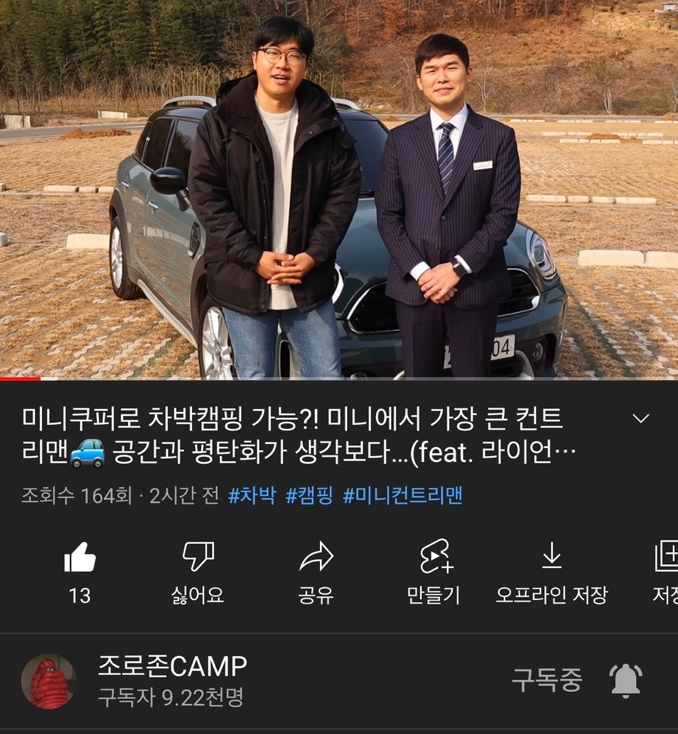
Task: Tap the video player to show controls
Action: click(x=339, y=190)
